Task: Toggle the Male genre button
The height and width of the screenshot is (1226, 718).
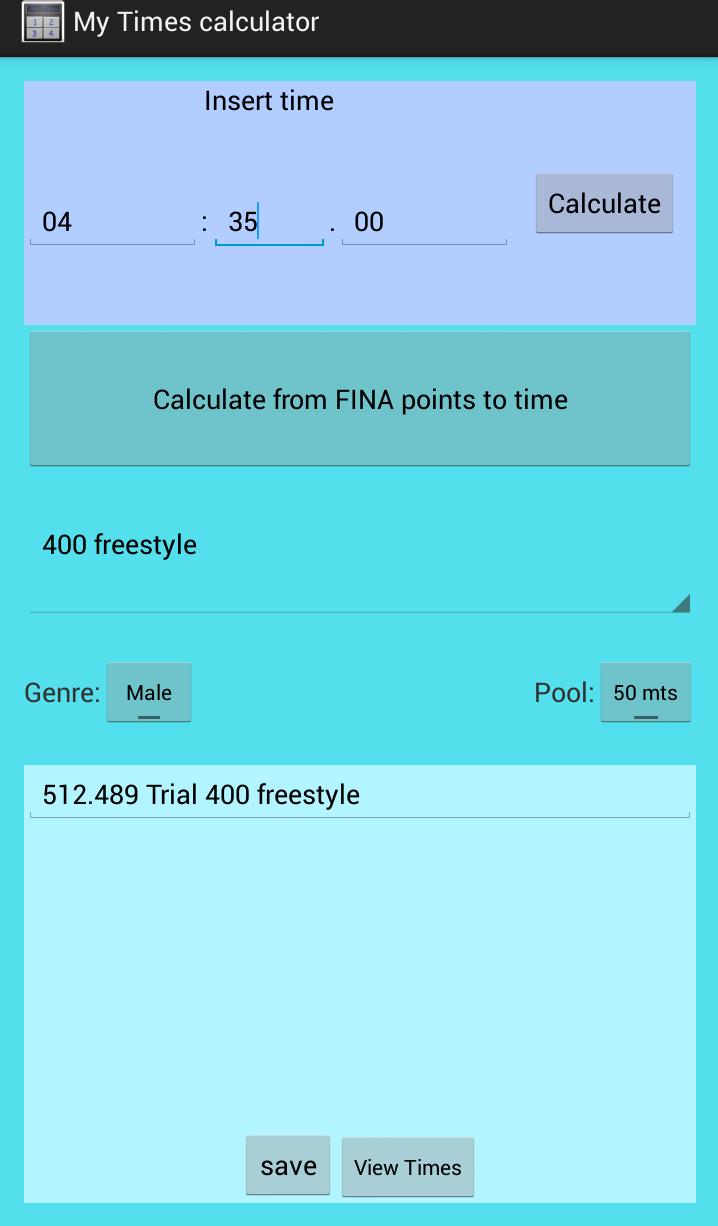Action: tap(148, 693)
